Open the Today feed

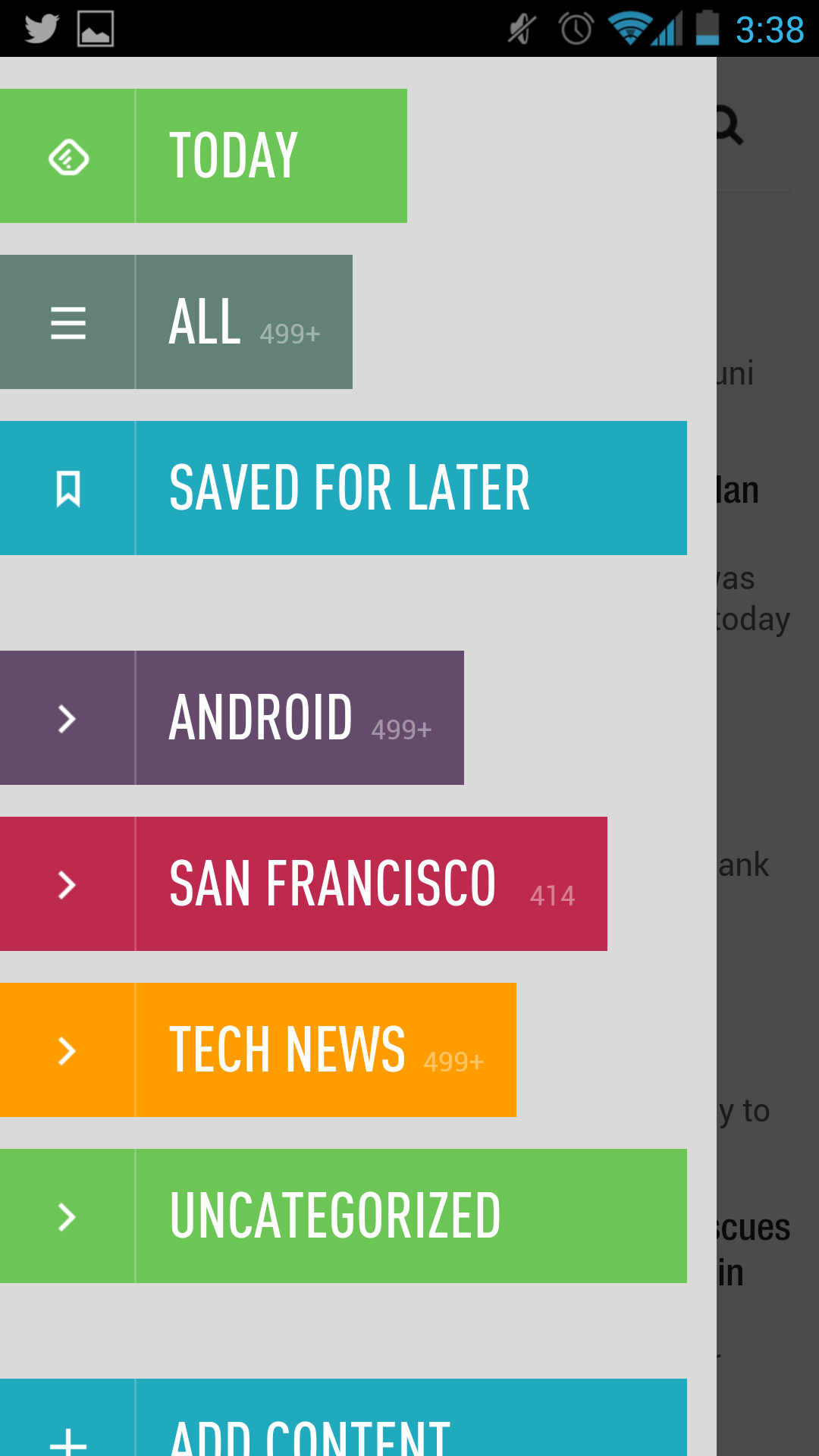[x=203, y=155]
